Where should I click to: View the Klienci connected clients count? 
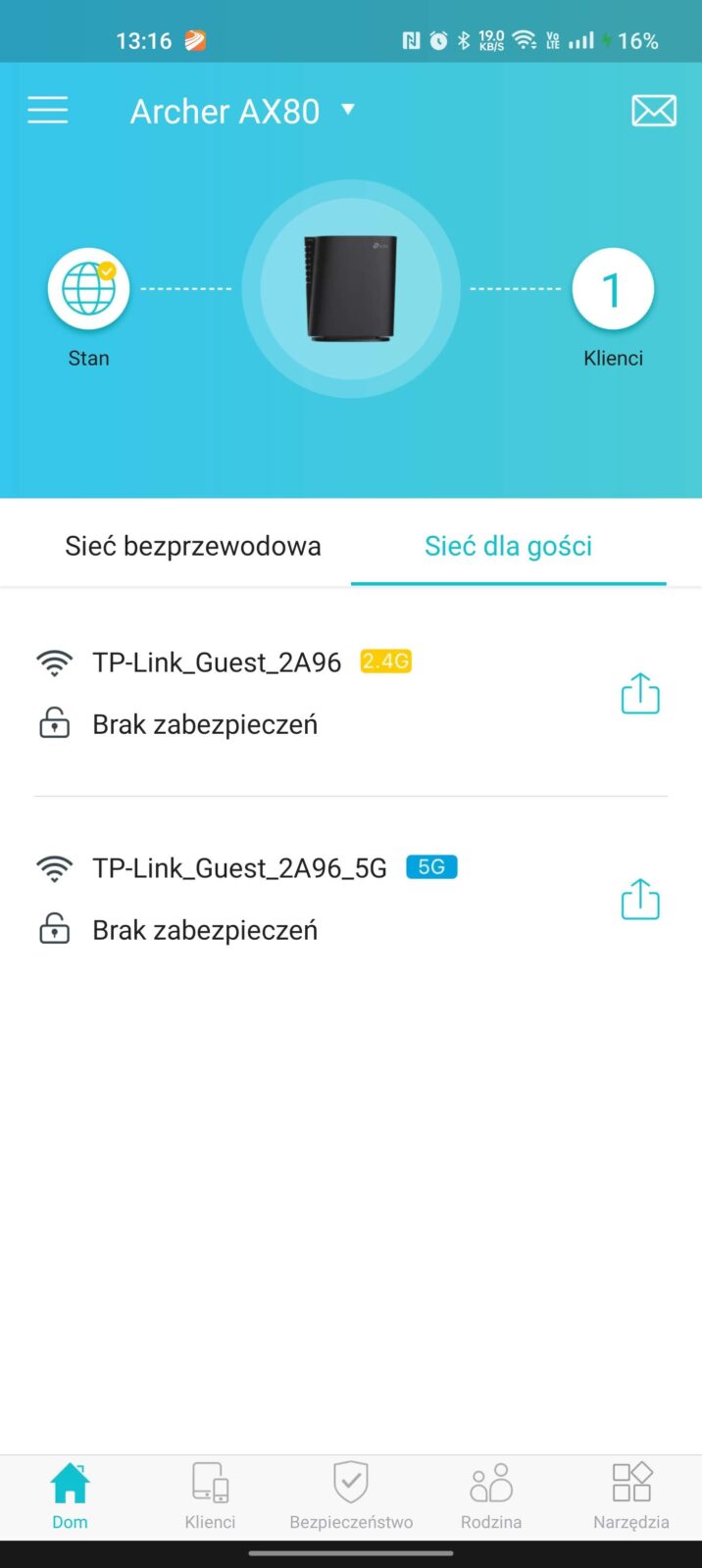[613, 289]
